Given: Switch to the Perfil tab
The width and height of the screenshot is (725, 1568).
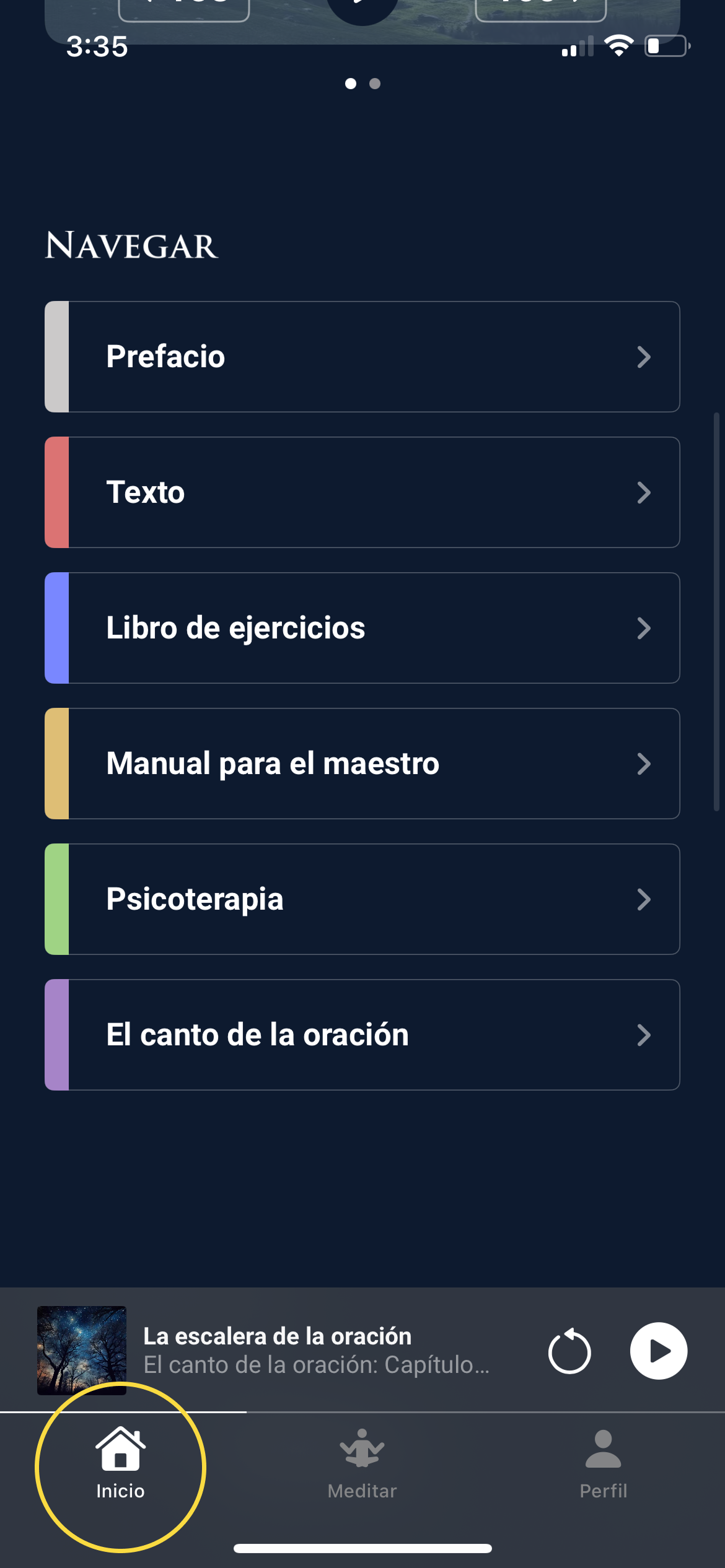Looking at the screenshot, I should coord(603,1465).
